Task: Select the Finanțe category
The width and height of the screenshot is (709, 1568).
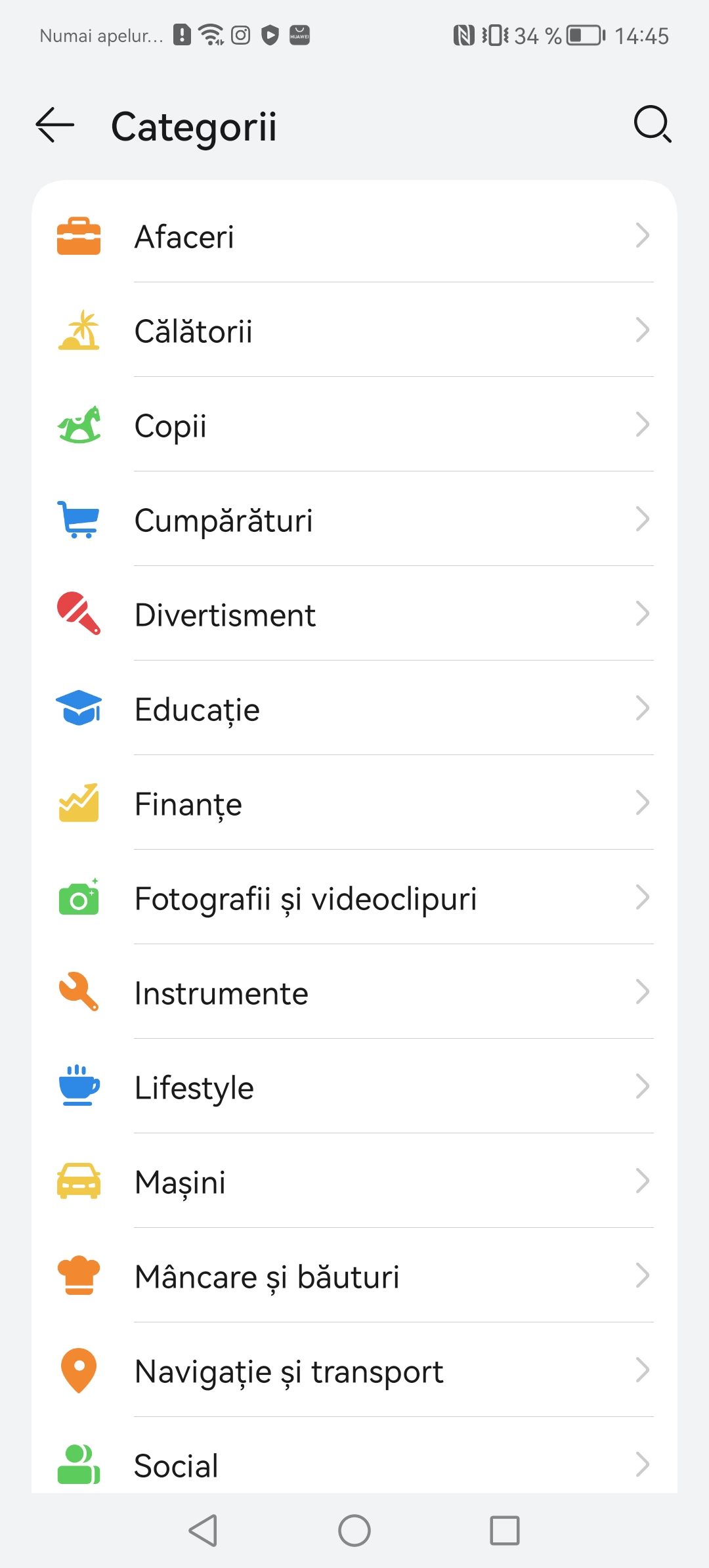Action: point(354,804)
